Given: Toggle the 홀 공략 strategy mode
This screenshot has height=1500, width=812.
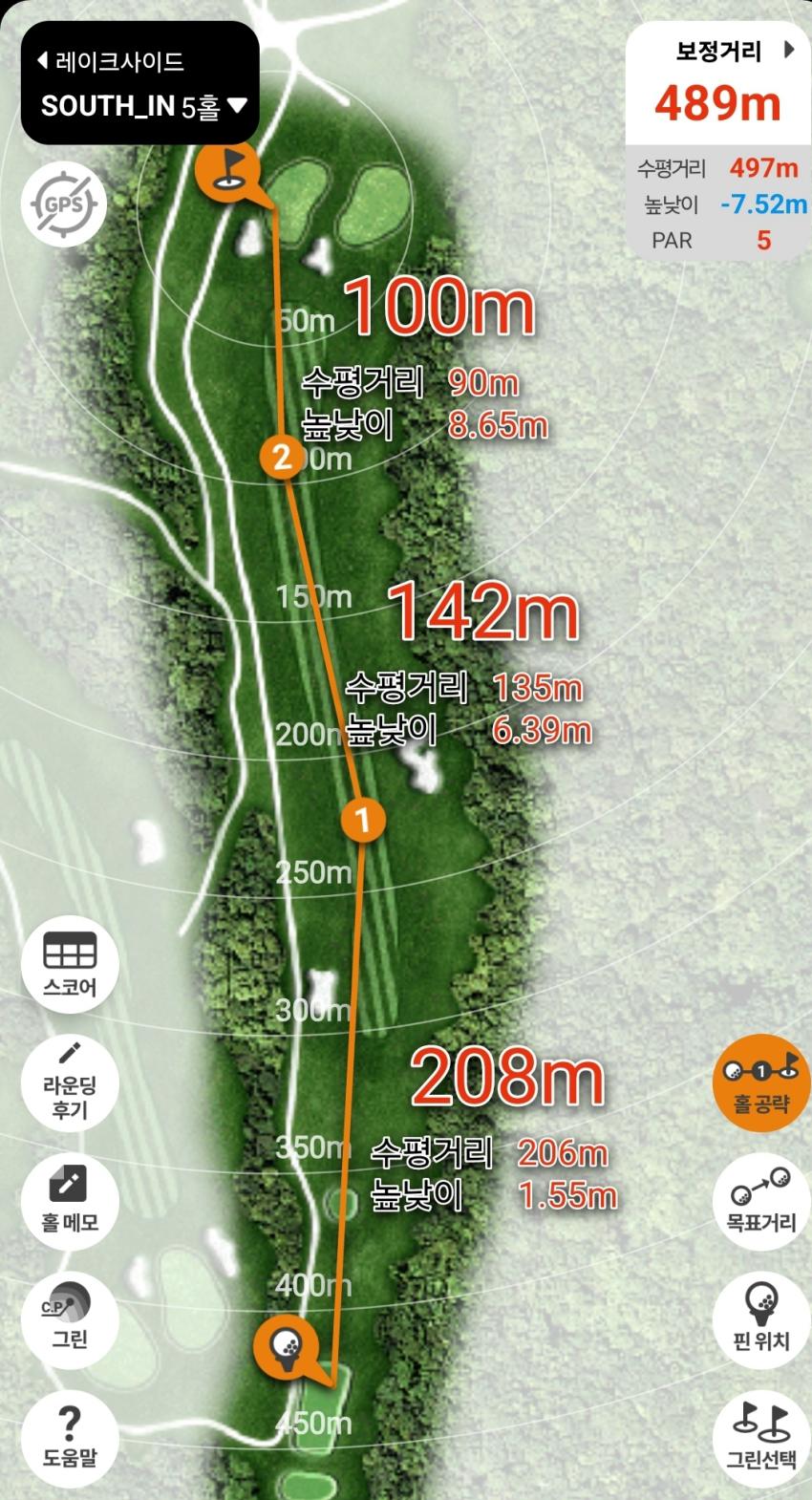Looking at the screenshot, I should click(760, 1082).
